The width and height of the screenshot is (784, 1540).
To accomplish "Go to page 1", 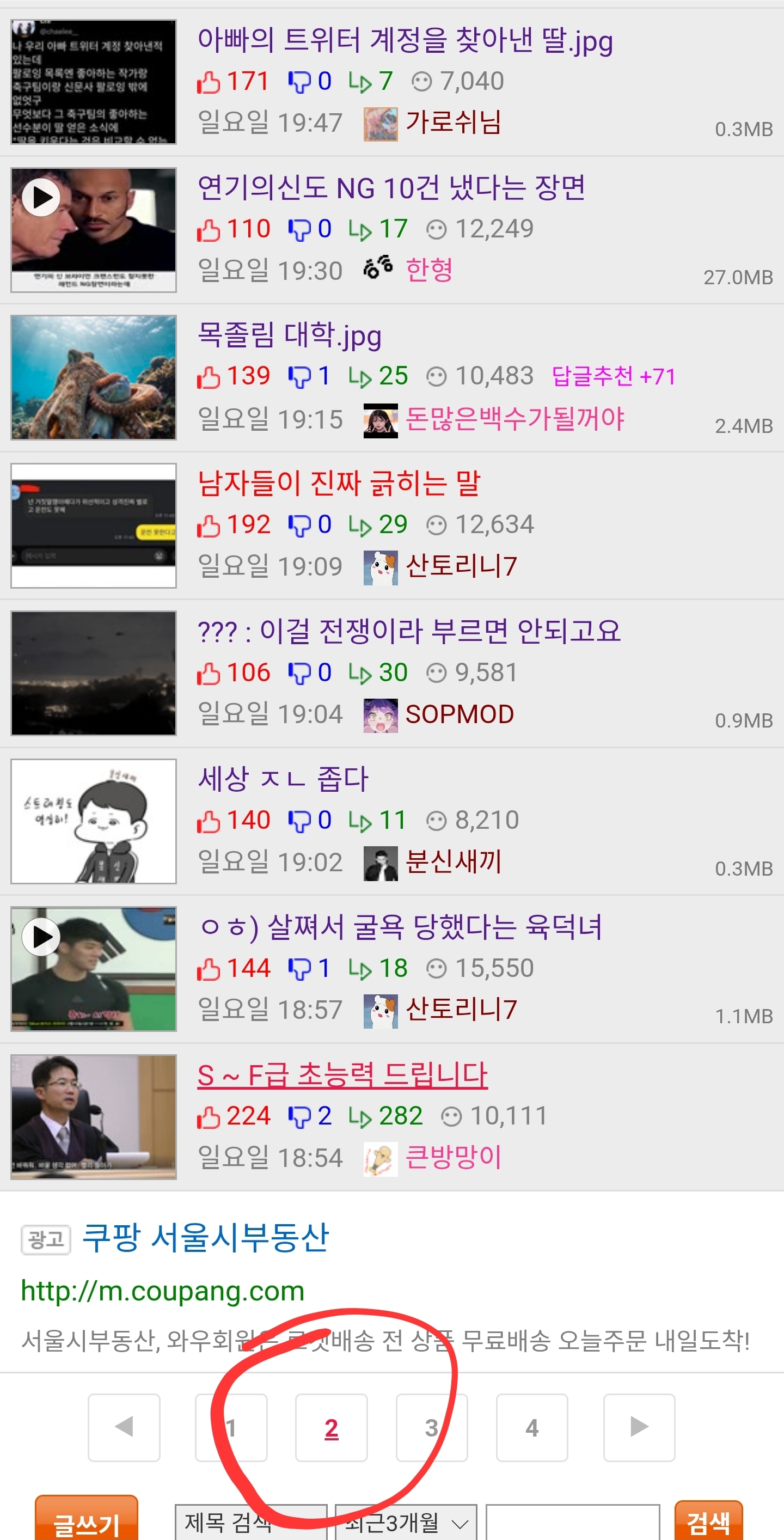I will tap(231, 1428).
